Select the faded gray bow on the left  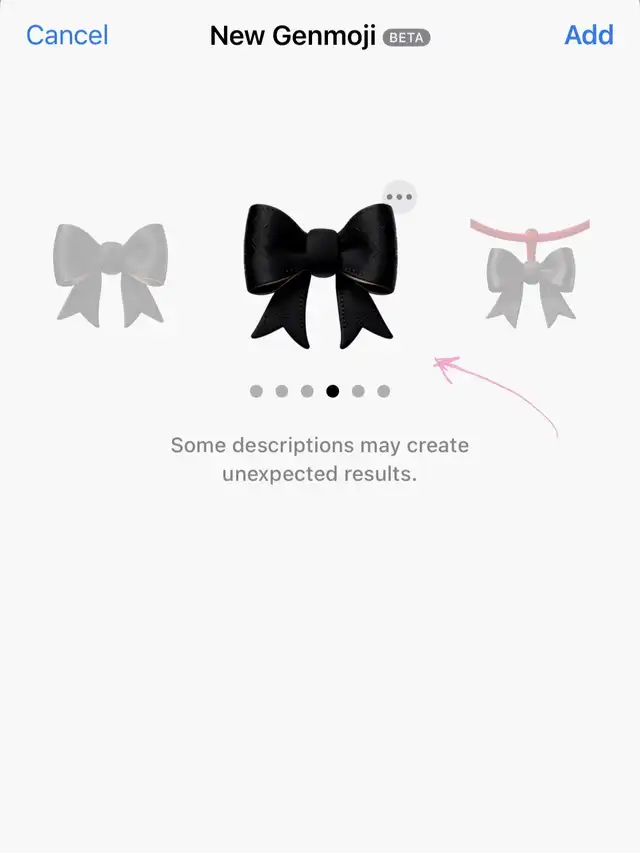(107, 274)
